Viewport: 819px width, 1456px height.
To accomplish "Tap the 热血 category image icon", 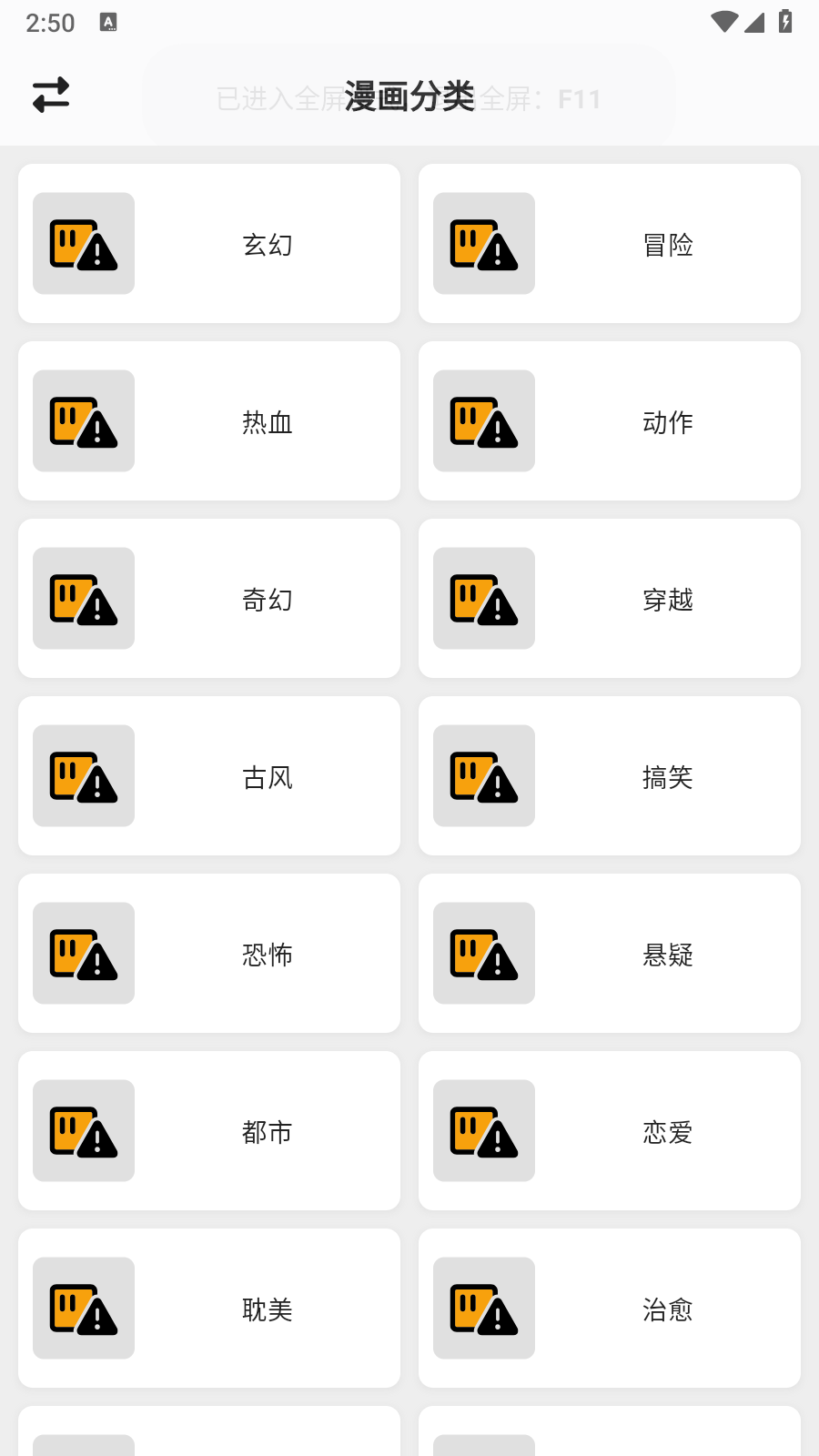I will (x=83, y=420).
